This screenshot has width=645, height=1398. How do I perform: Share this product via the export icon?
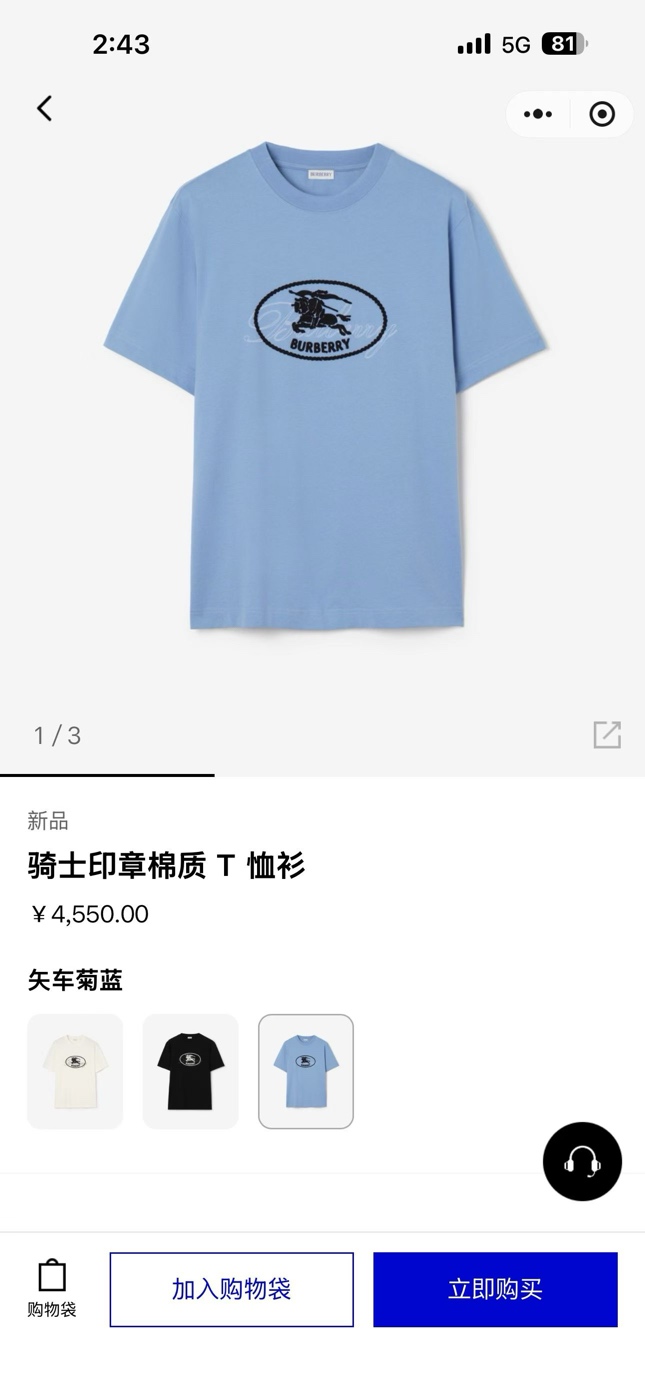point(607,735)
